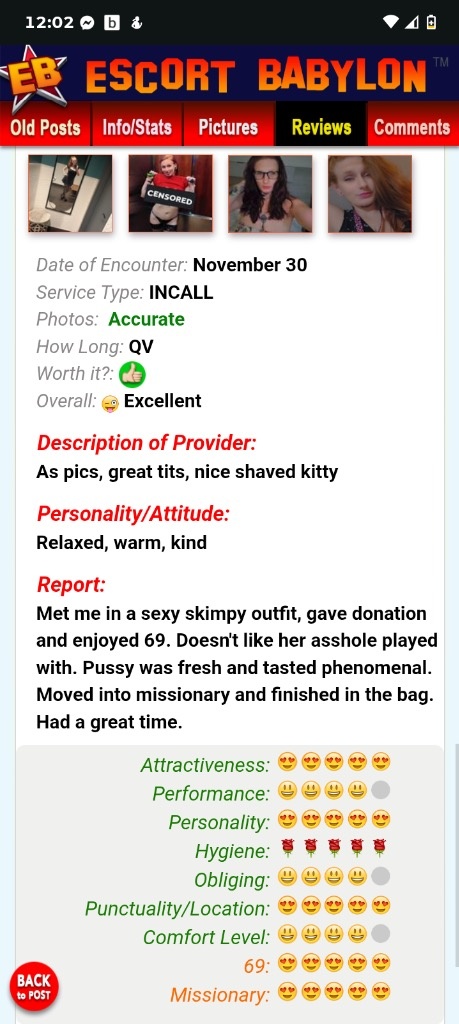Open the thumbnail with glasses photo

point(270,193)
